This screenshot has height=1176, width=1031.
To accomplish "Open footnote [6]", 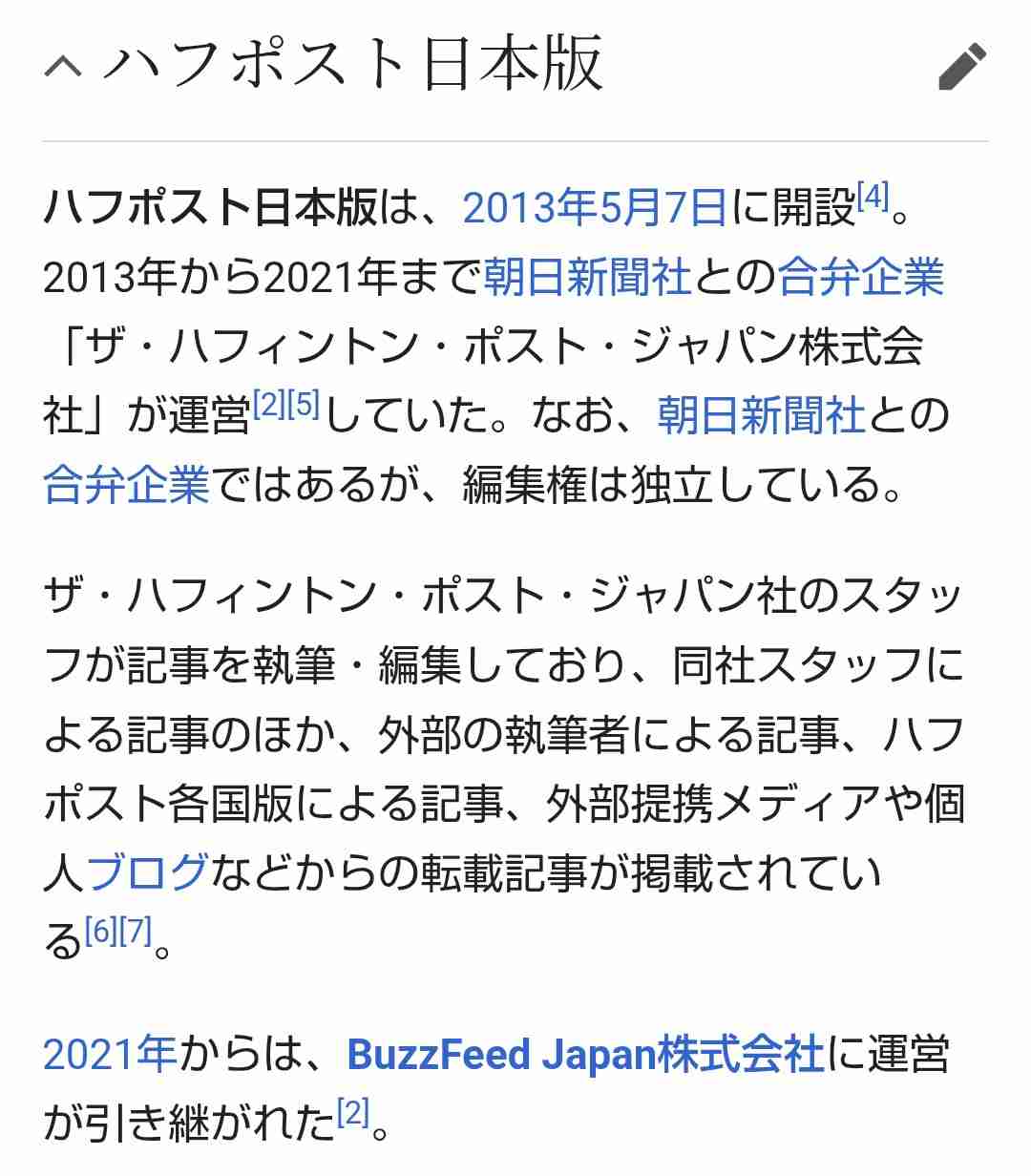I will (100, 930).
